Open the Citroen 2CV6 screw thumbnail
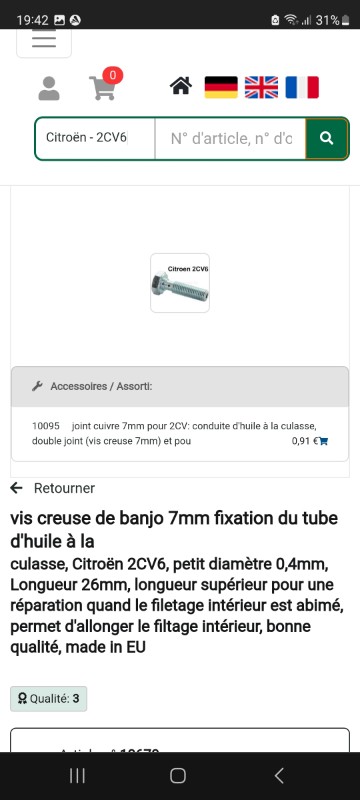The height and width of the screenshot is (800, 360). click(x=180, y=283)
